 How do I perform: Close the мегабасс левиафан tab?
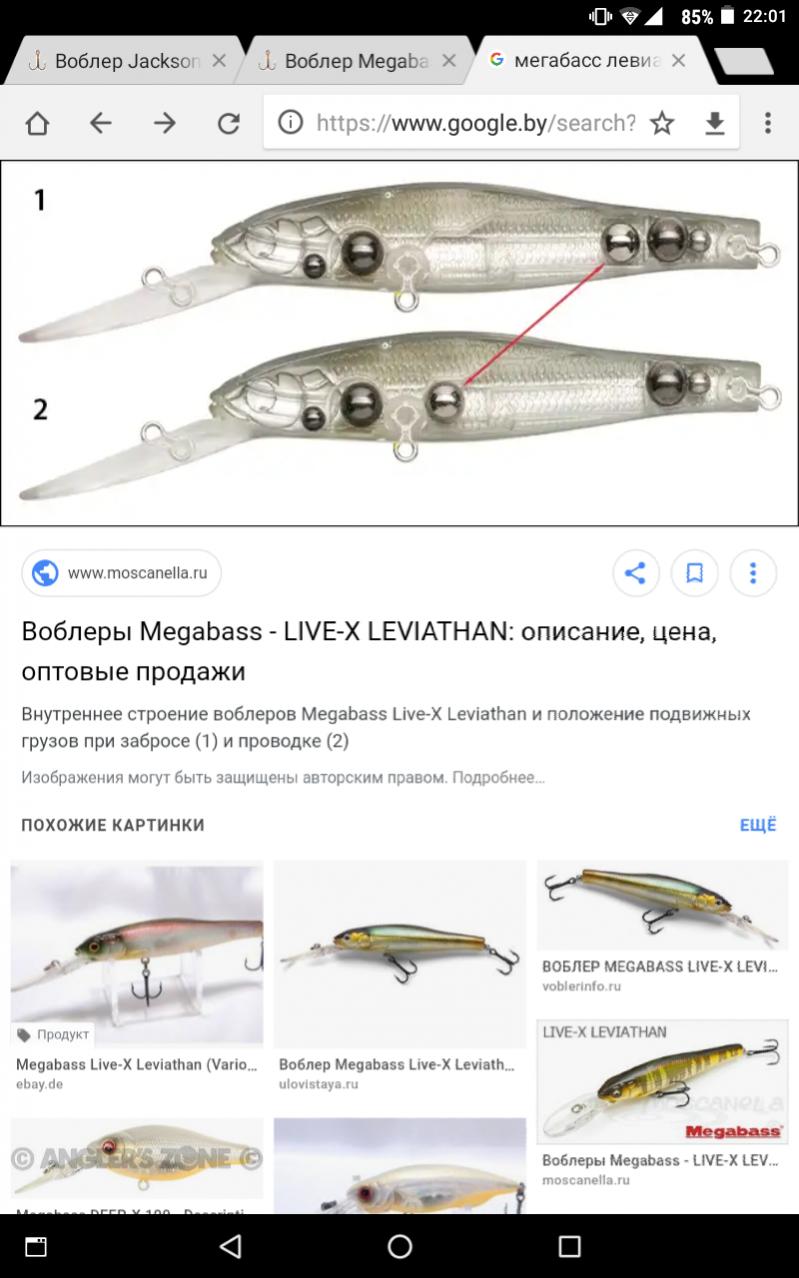[678, 61]
